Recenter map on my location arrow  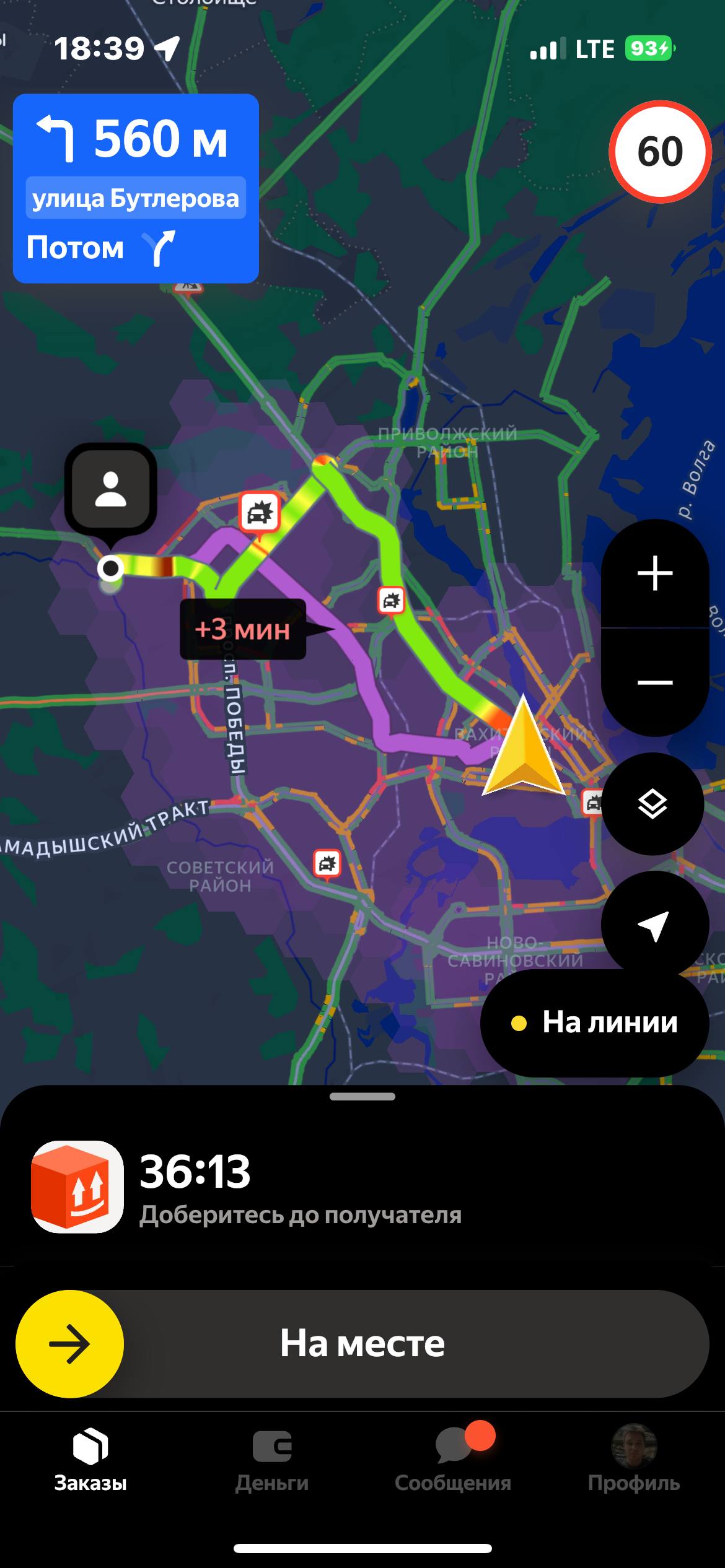click(654, 925)
